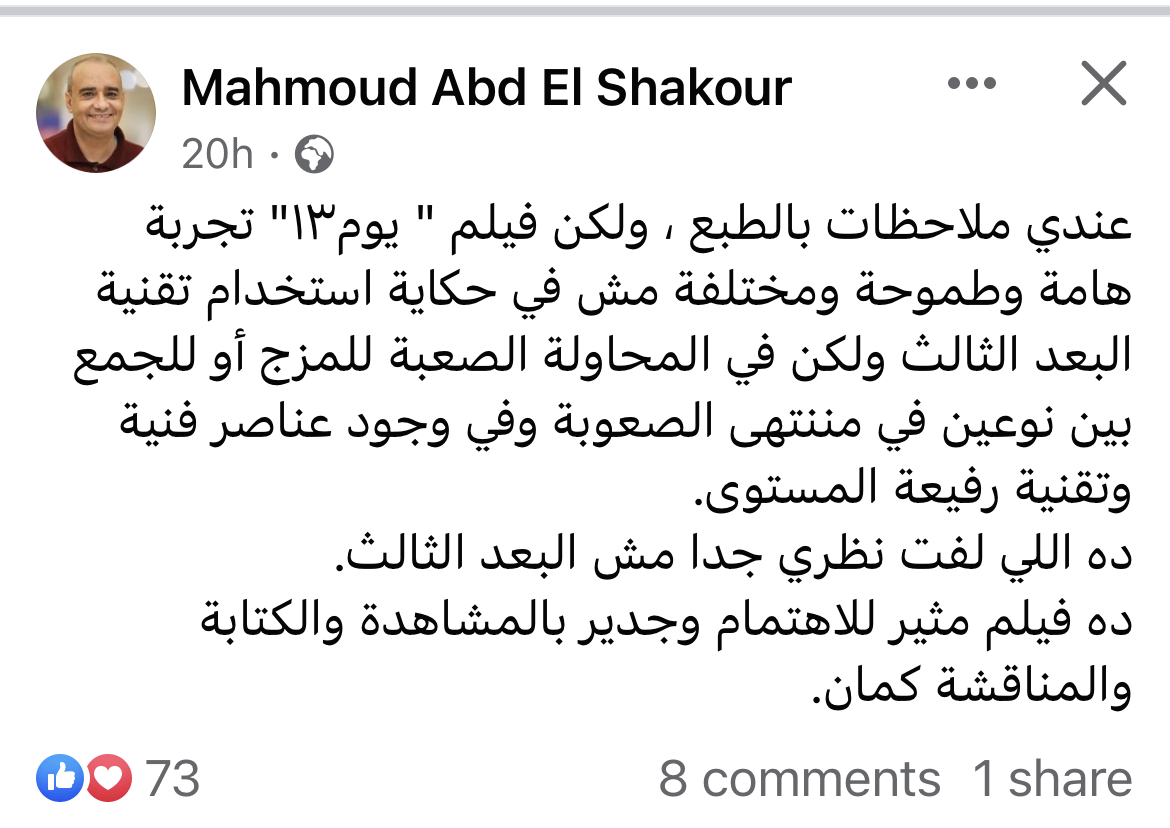The height and width of the screenshot is (828, 1170).
Task: Dismiss the post with the X
Action: pyautogui.click(x=1104, y=85)
